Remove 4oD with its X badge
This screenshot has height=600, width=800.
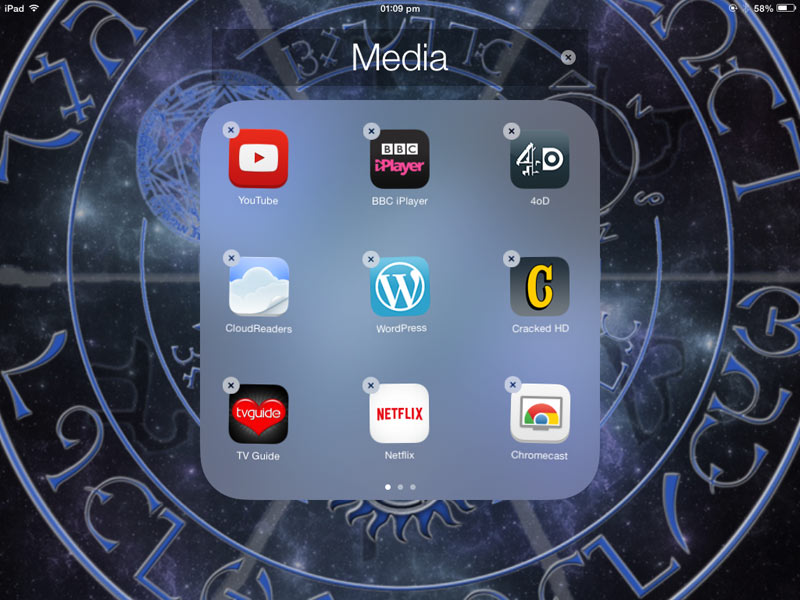click(511, 130)
